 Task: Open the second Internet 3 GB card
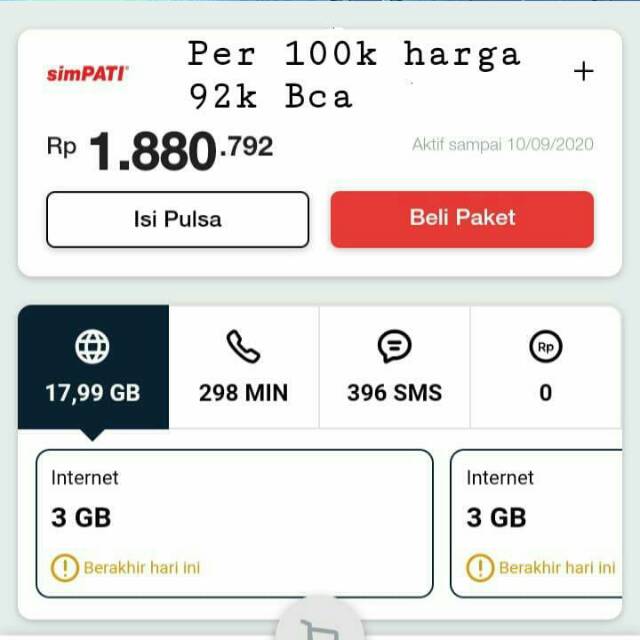tap(540, 523)
